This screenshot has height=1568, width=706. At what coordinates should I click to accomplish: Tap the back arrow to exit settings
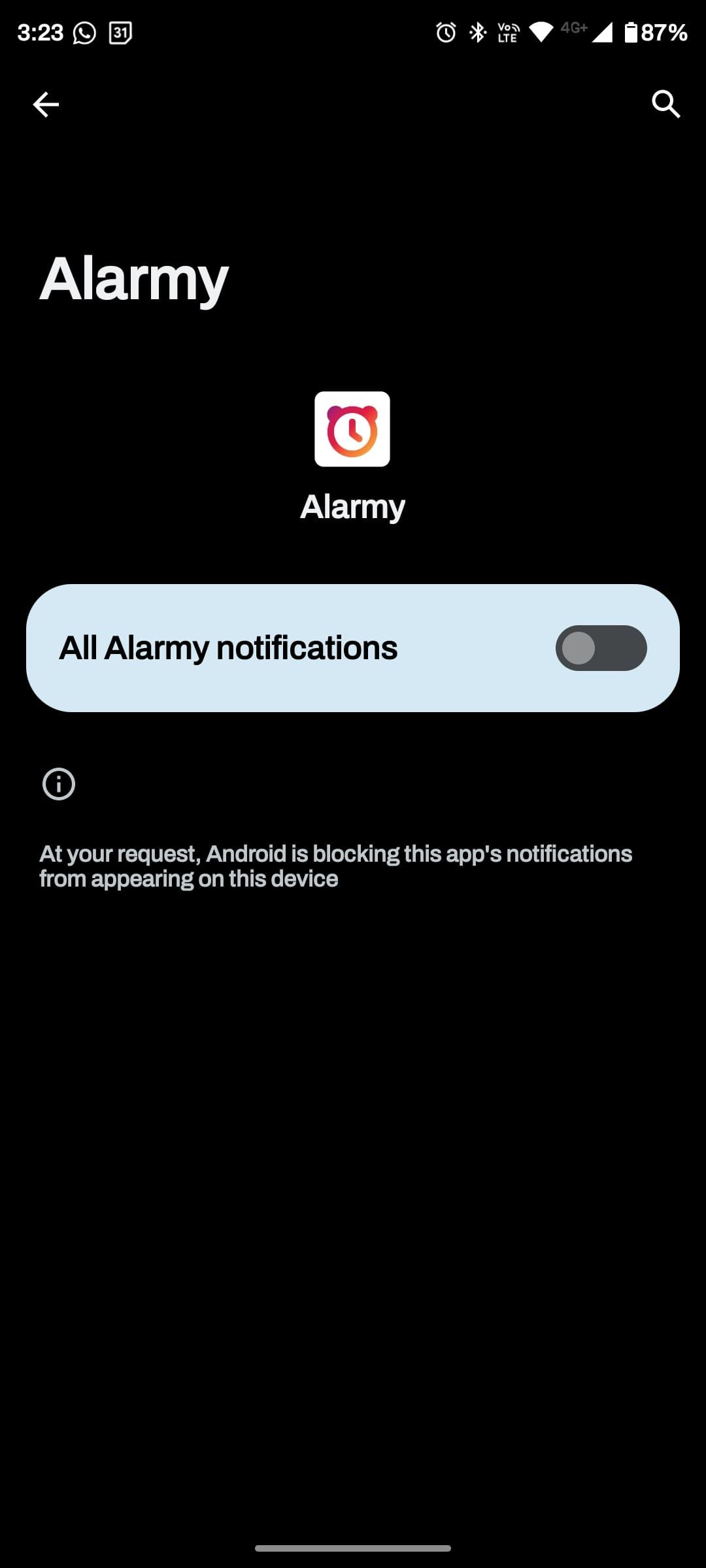coord(45,103)
